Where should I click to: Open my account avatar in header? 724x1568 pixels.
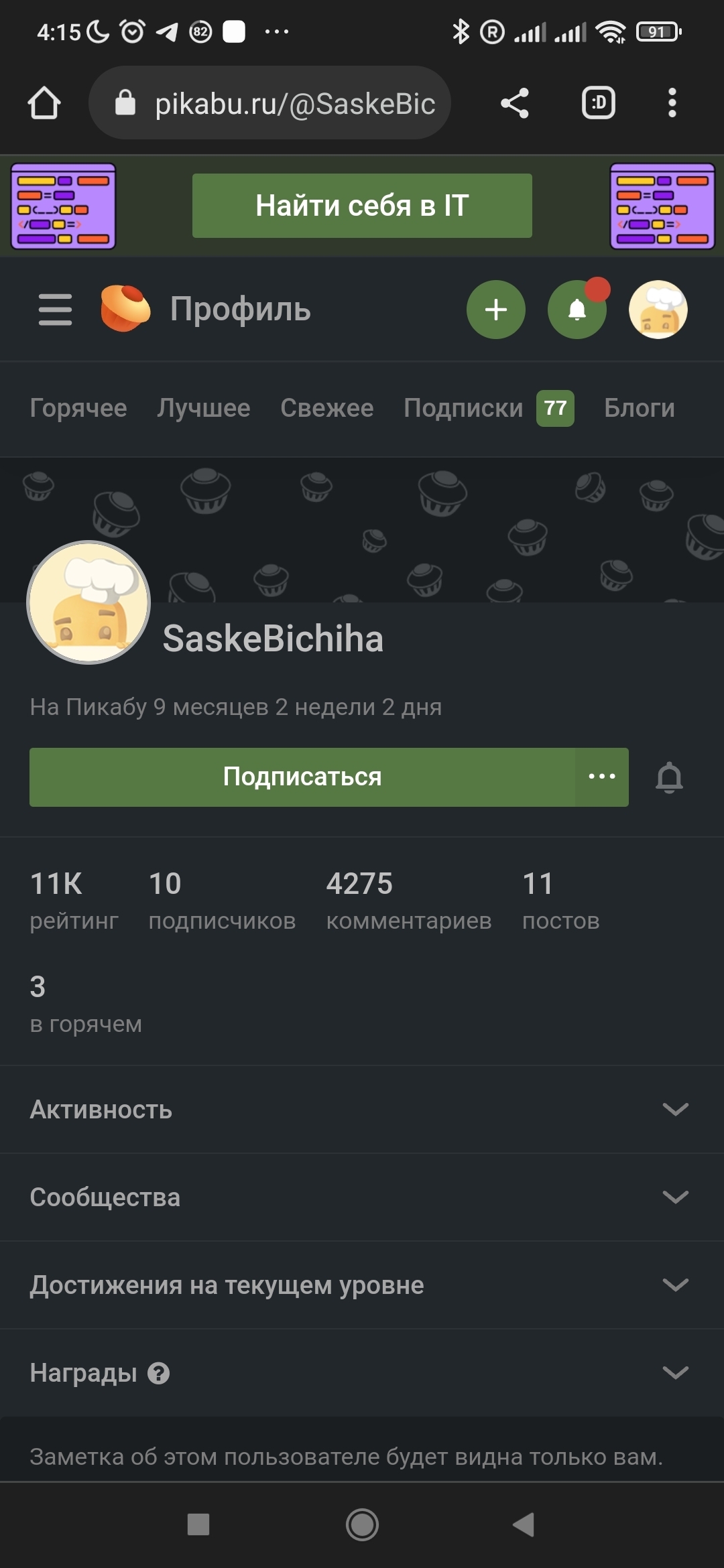click(x=658, y=310)
